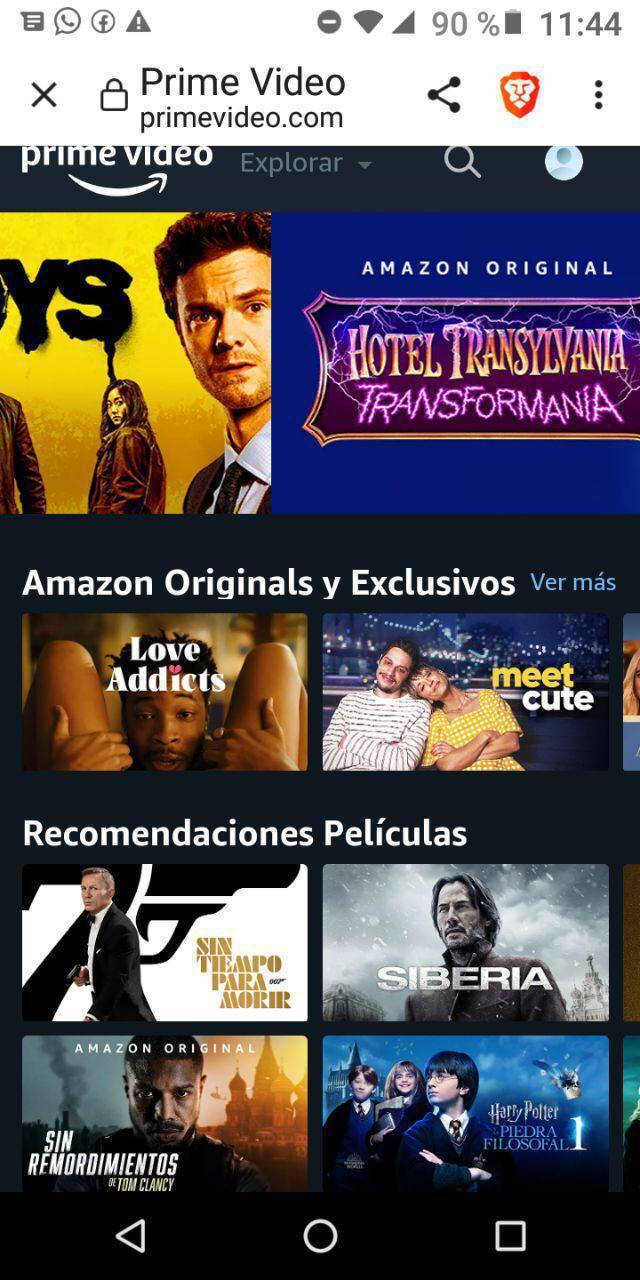Choose Sin Remordimientos de Tom Clancy
This screenshot has height=1280, width=640.
165,1112
